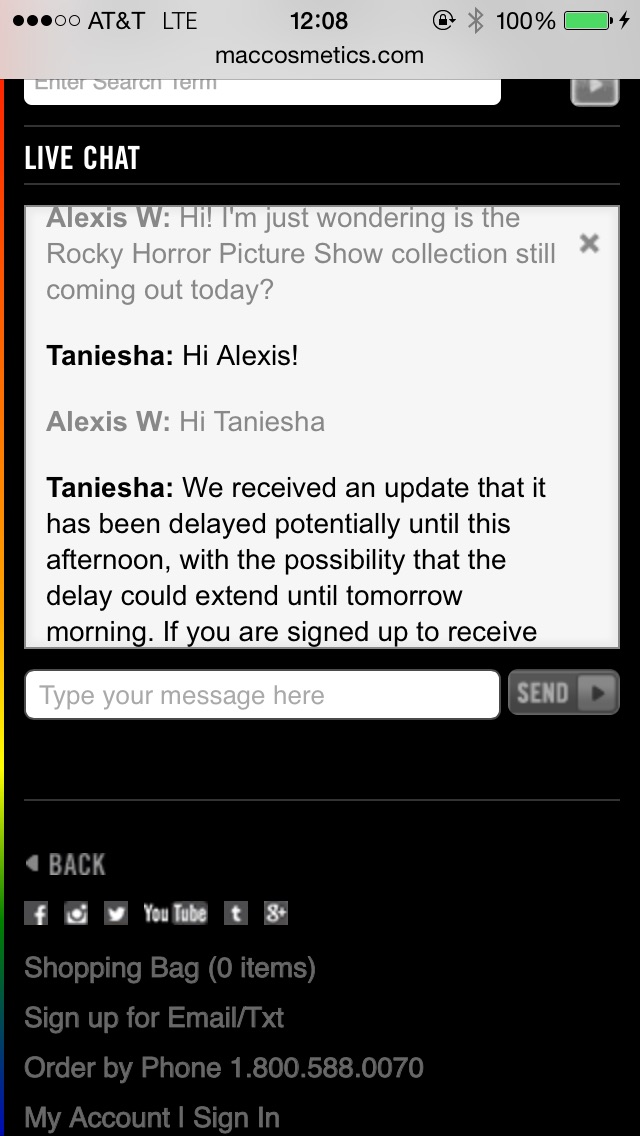The height and width of the screenshot is (1136, 640).
Task: Open MAC's Tumblr page
Action: (236, 913)
